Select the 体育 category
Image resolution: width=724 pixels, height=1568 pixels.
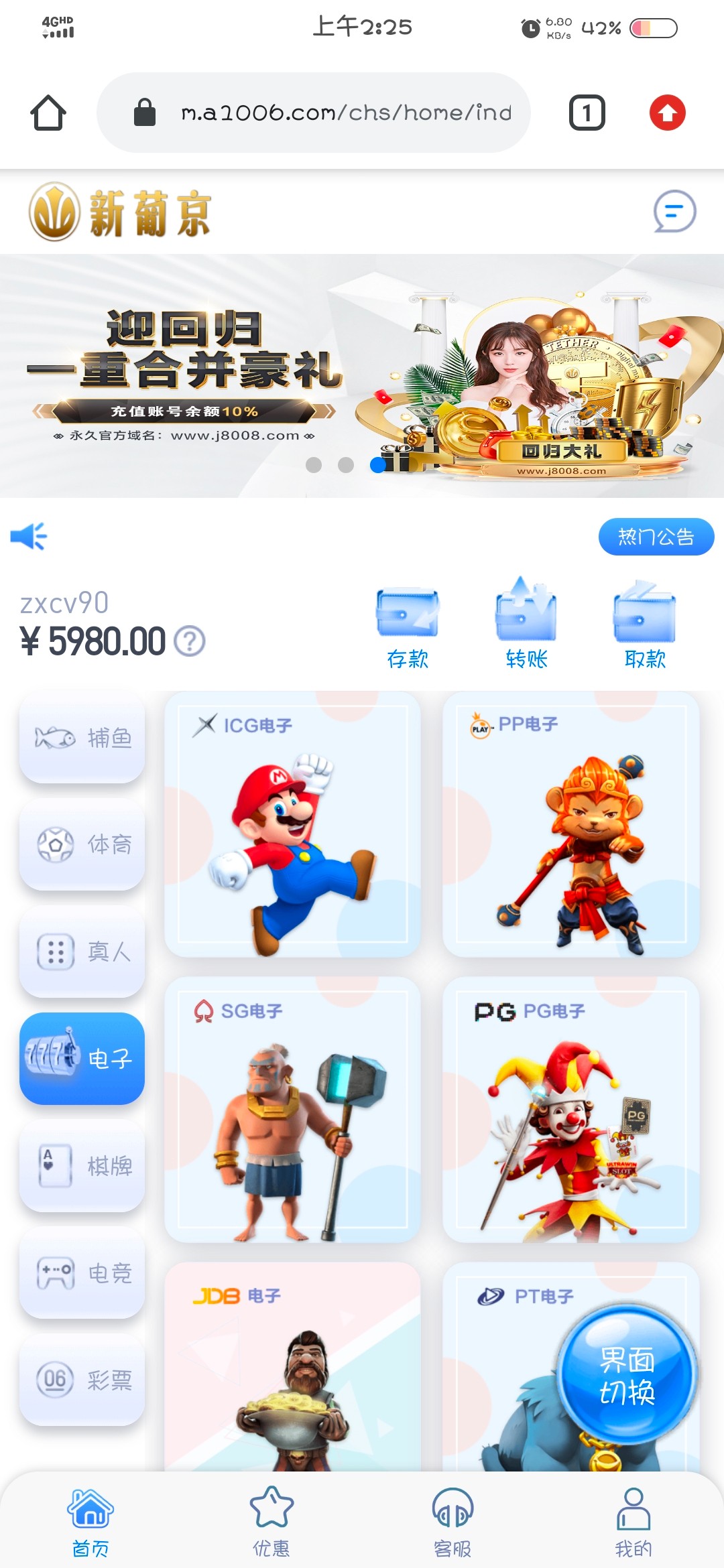[x=82, y=844]
